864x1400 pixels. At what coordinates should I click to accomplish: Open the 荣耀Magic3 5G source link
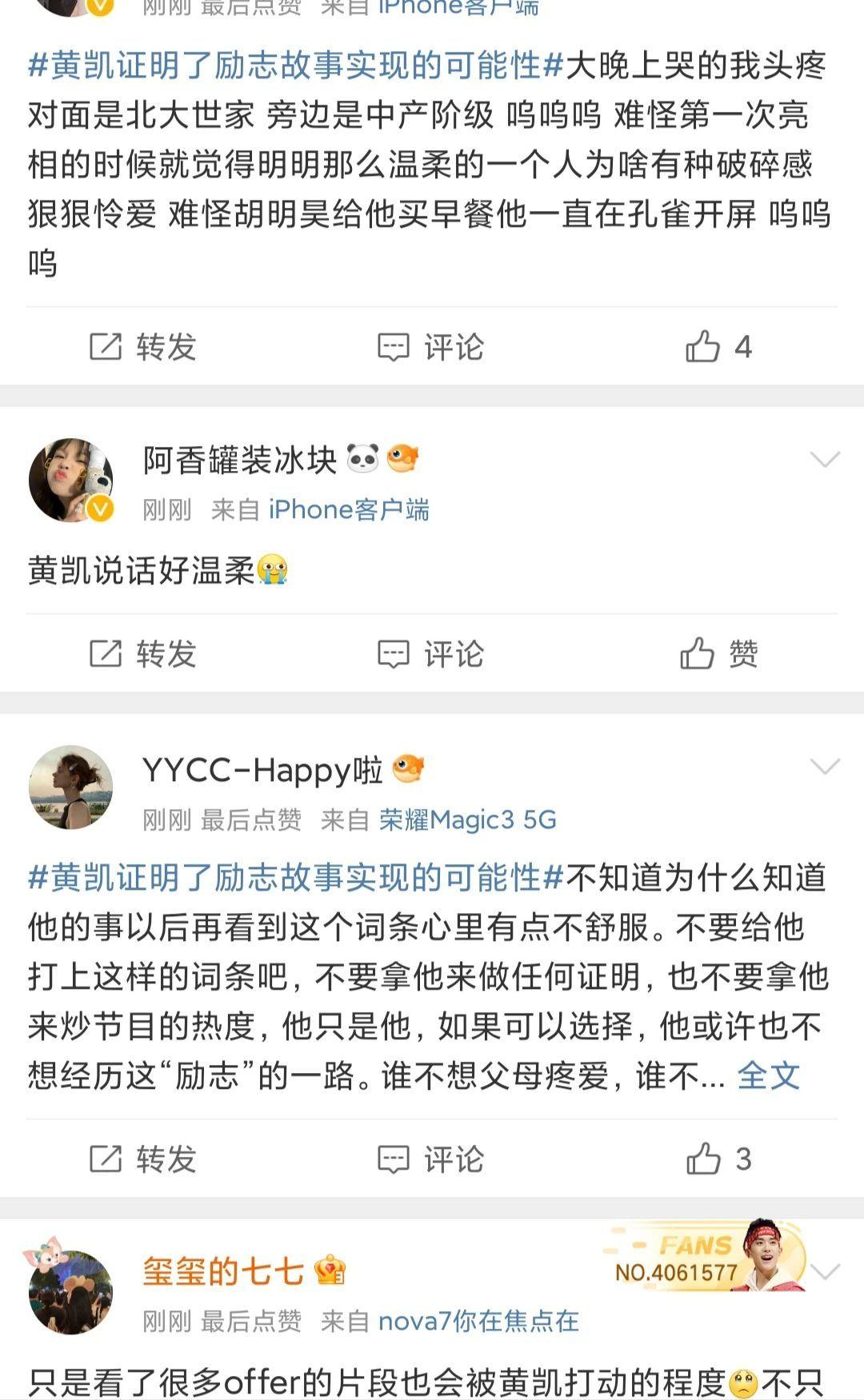pos(467,820)
